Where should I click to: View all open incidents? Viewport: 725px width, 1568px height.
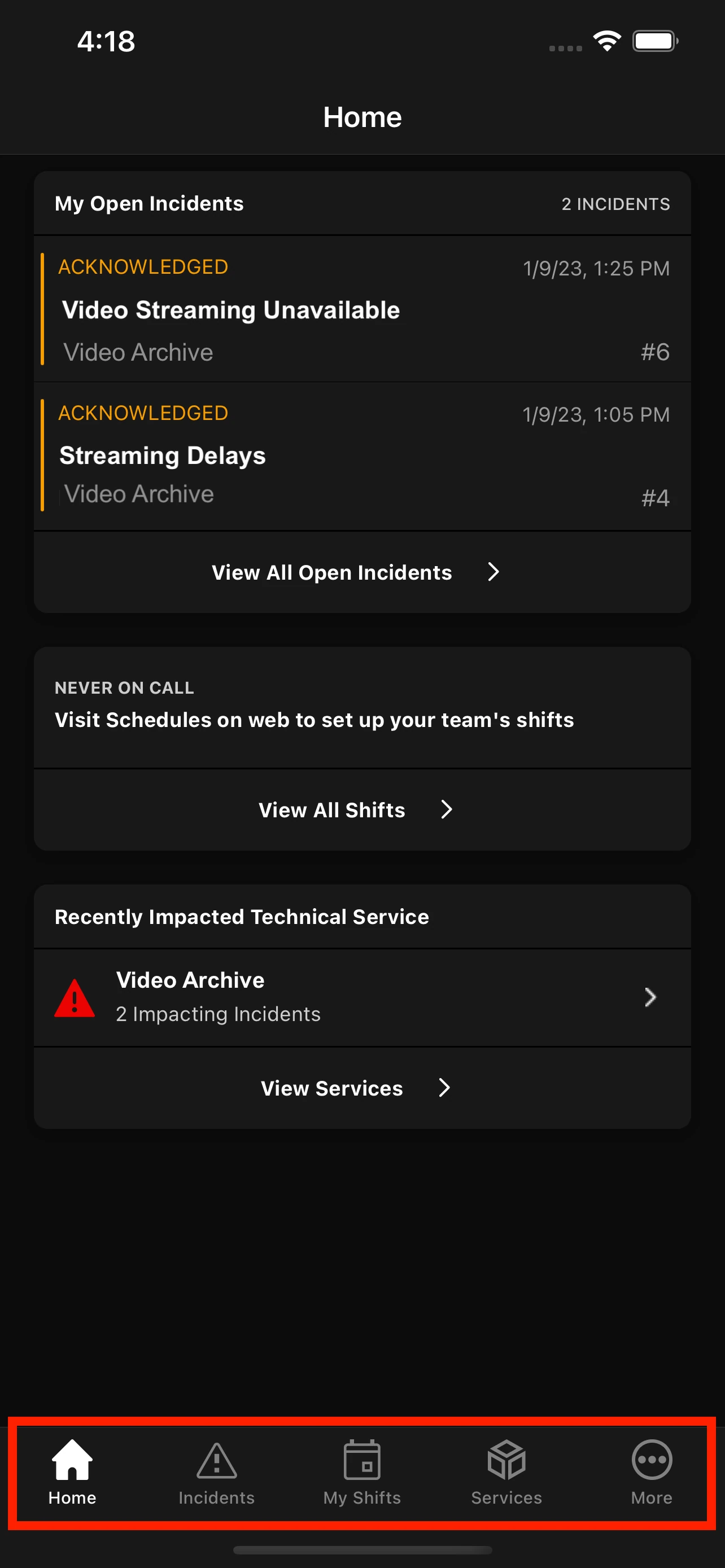(355, 572)
